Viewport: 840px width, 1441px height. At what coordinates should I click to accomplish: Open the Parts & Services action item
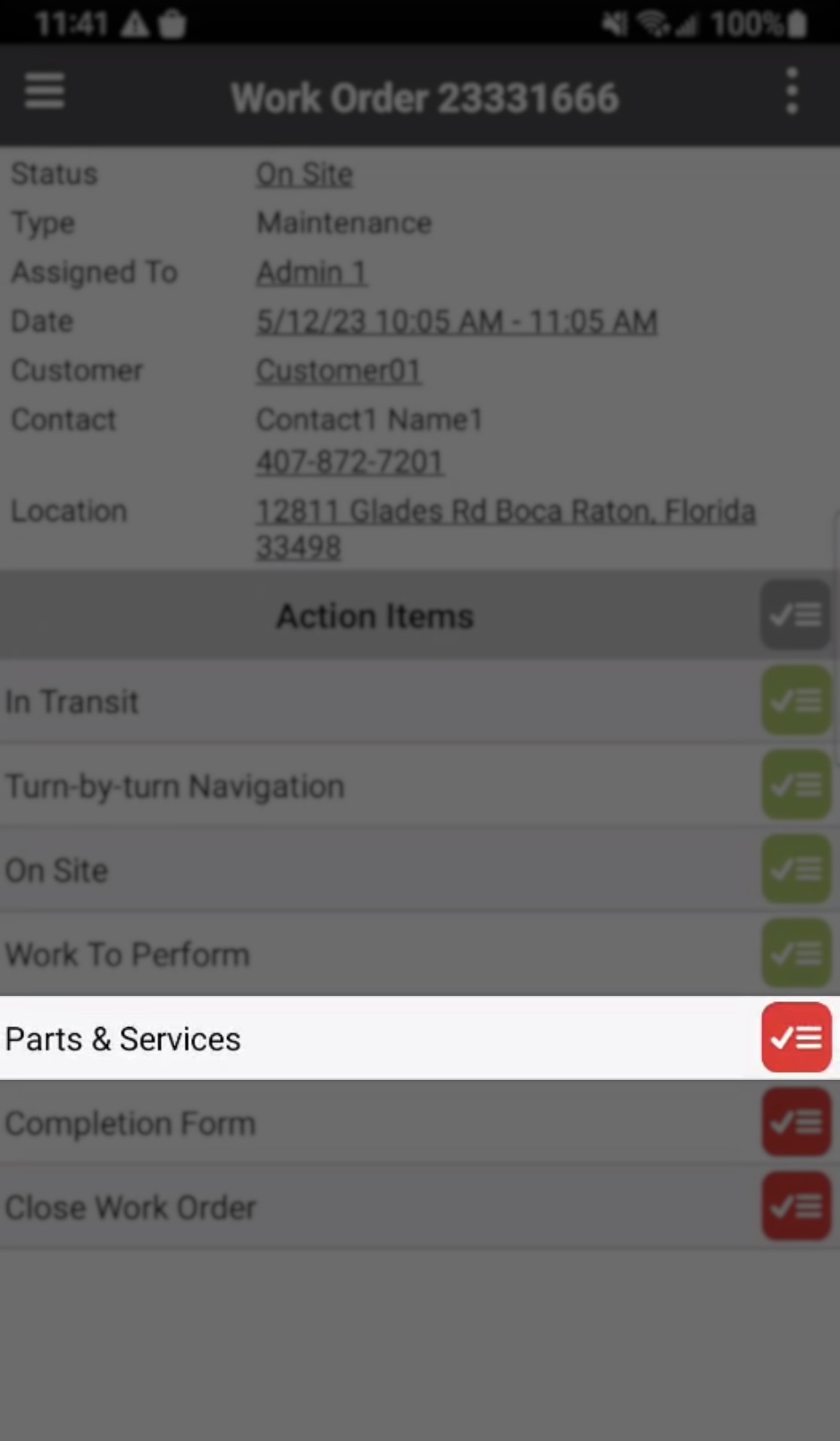point(375,1039)
